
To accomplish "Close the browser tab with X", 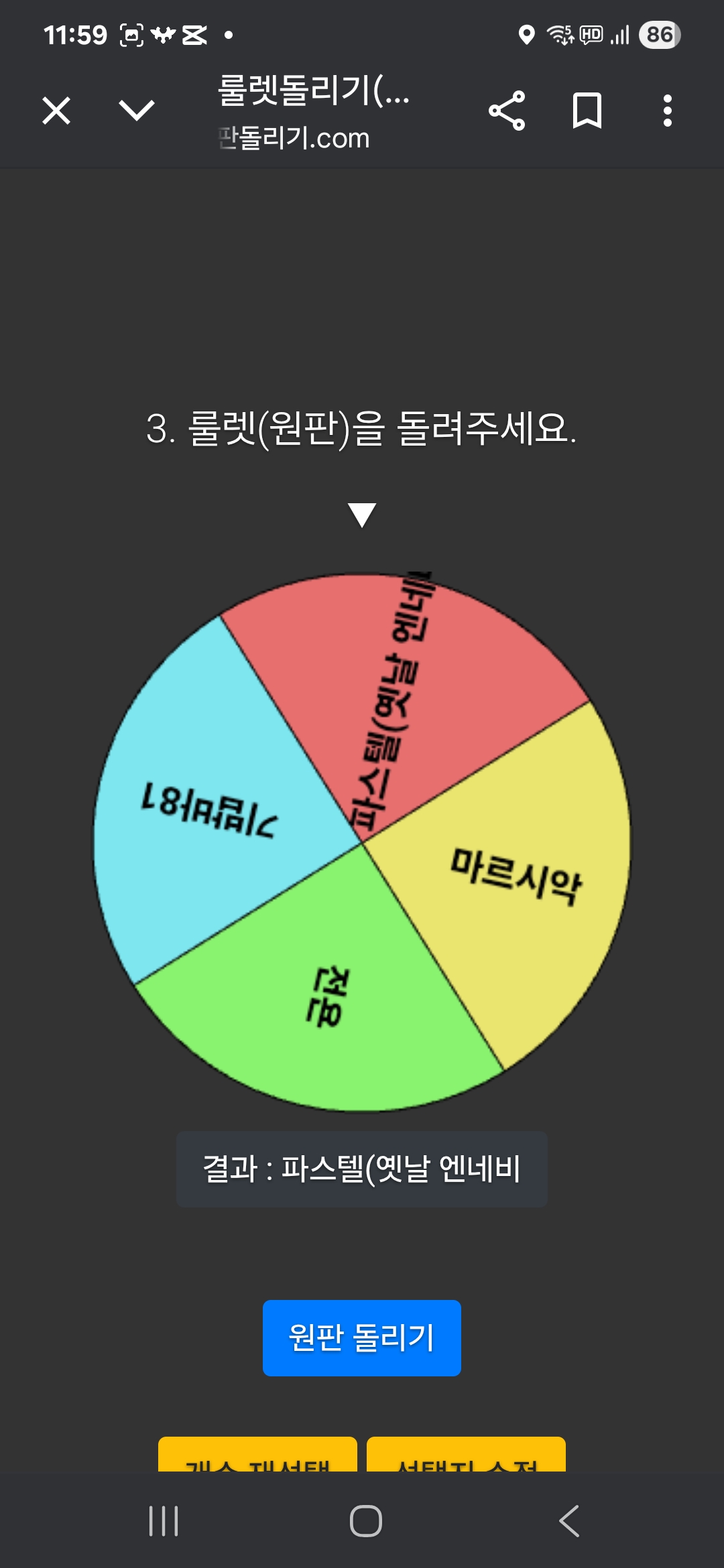I will [56, 111].
